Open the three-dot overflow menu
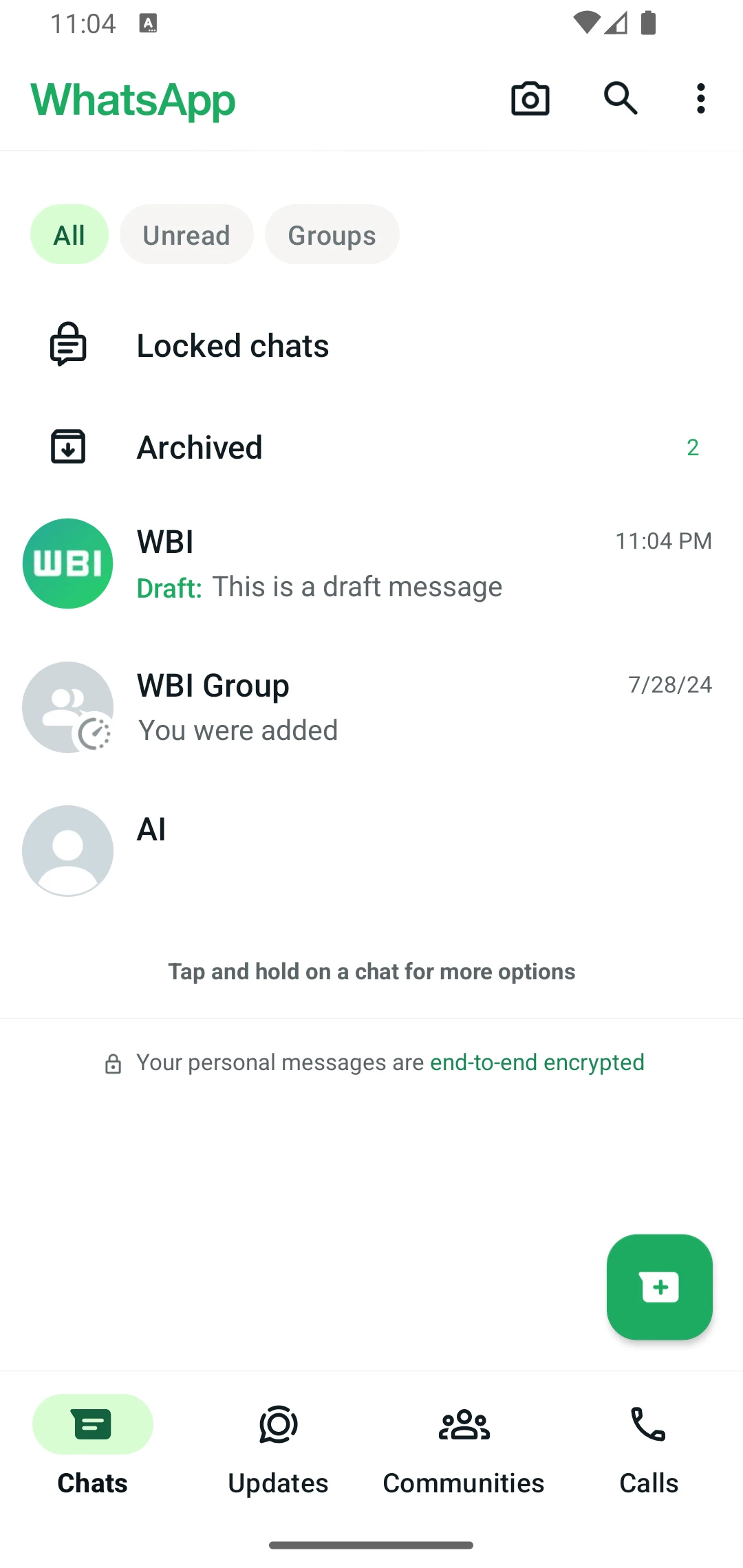 (700, 99)
